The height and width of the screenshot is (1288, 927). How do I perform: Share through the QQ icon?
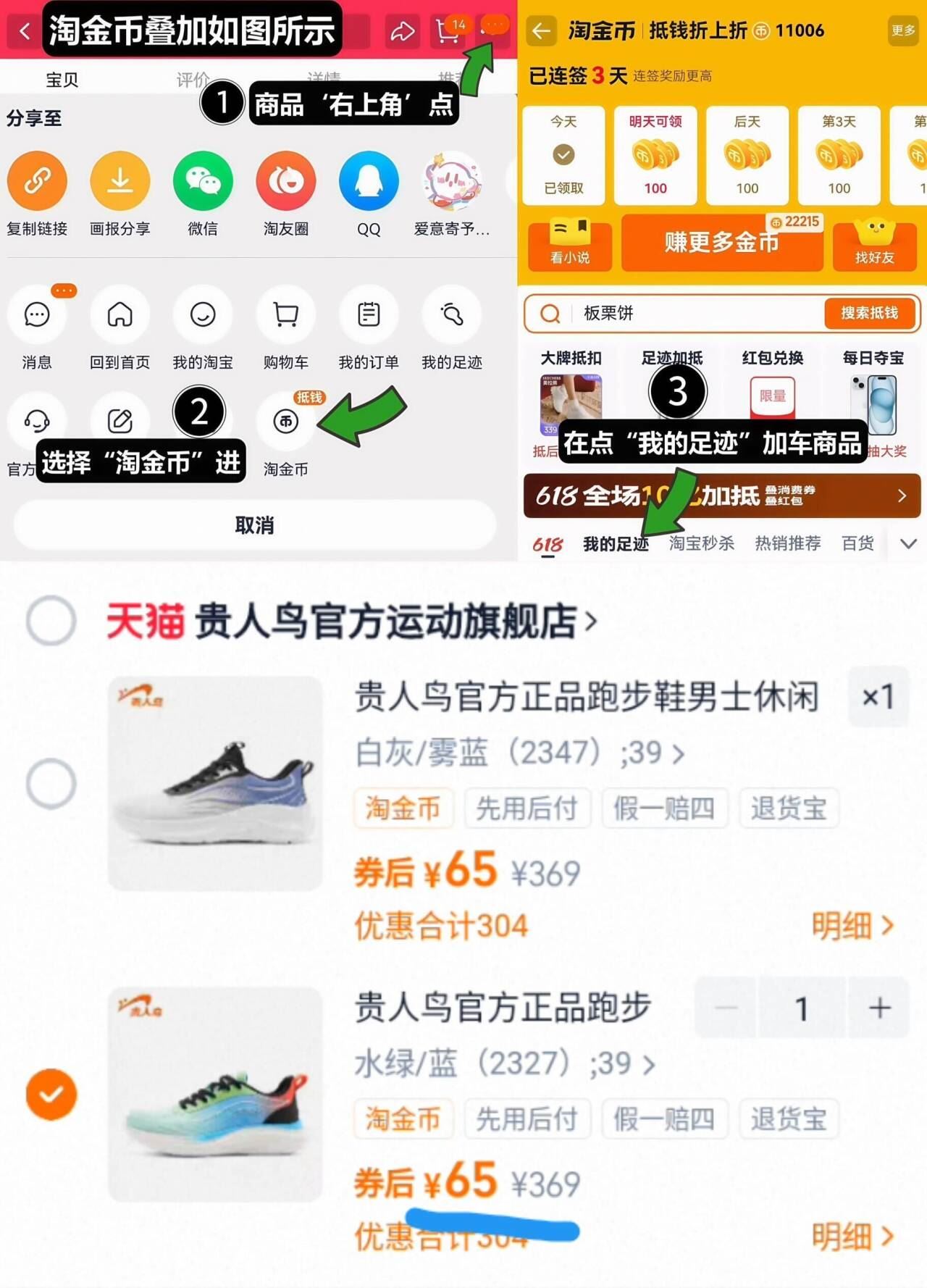pyautogui.click(x=369, y=181)
